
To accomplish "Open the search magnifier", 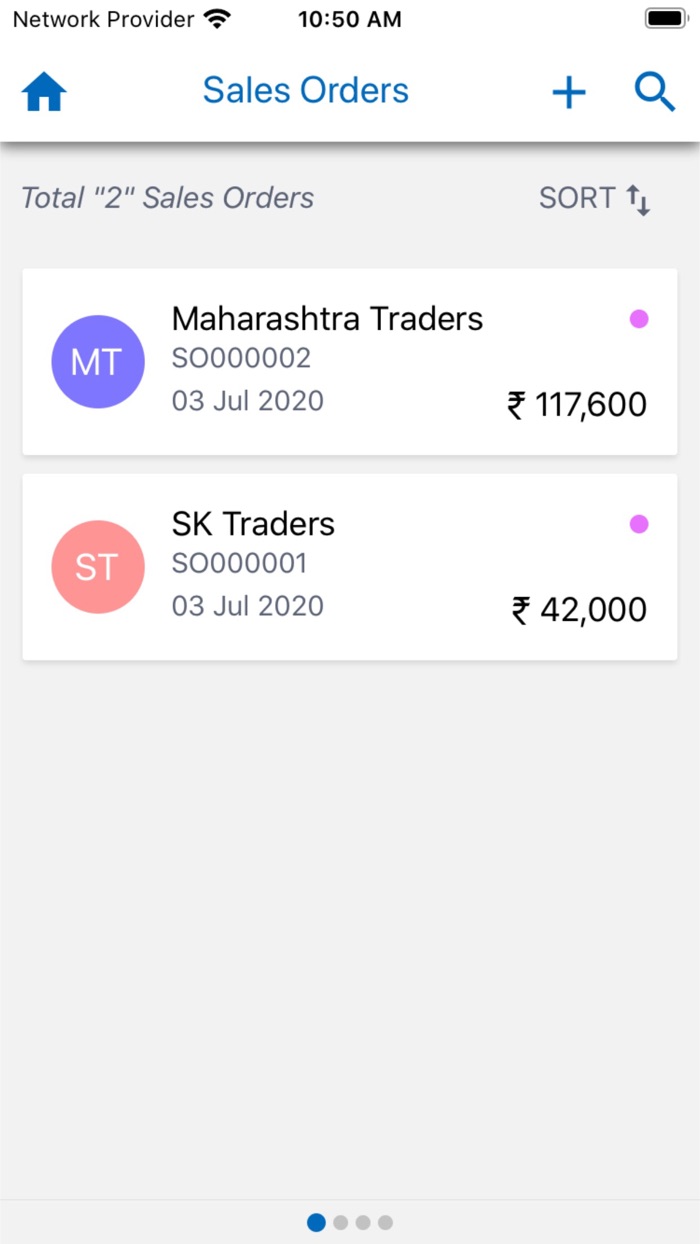I will tap(655, 92).
